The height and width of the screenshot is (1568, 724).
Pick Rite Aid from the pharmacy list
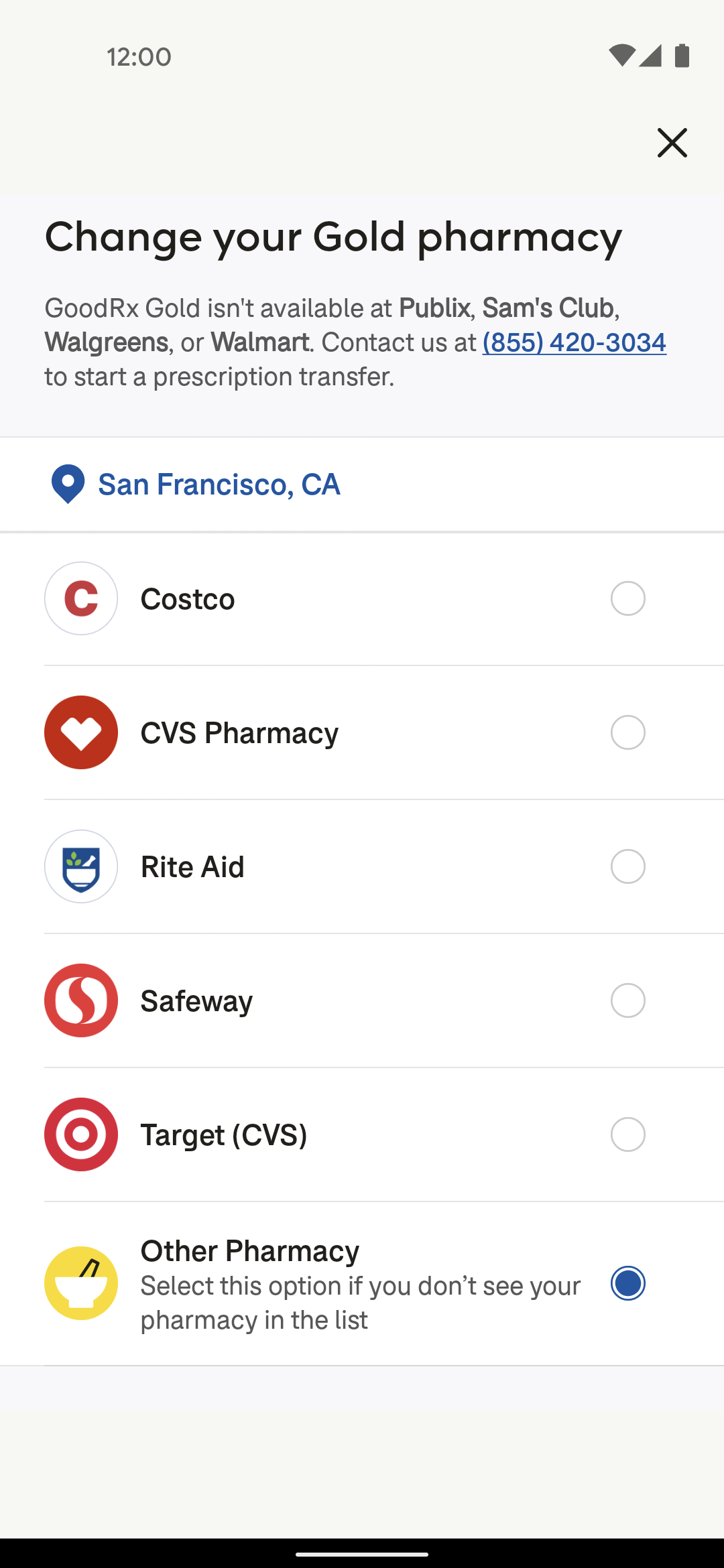point(362,866)
